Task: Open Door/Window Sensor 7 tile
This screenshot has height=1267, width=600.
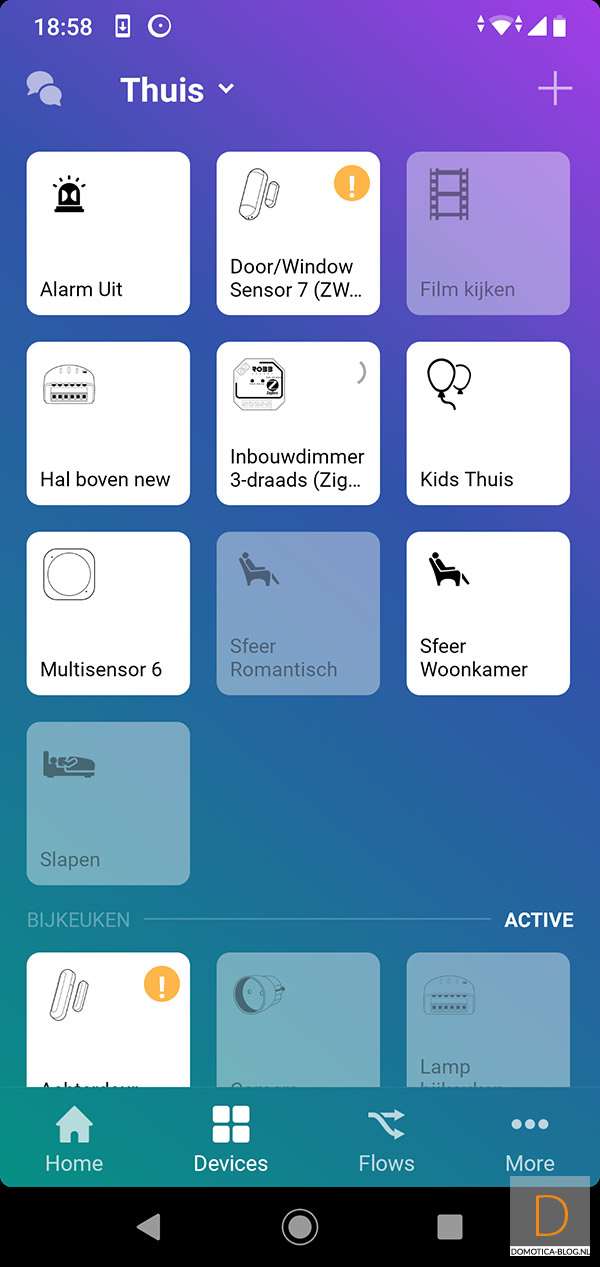Action: (298, 233)
